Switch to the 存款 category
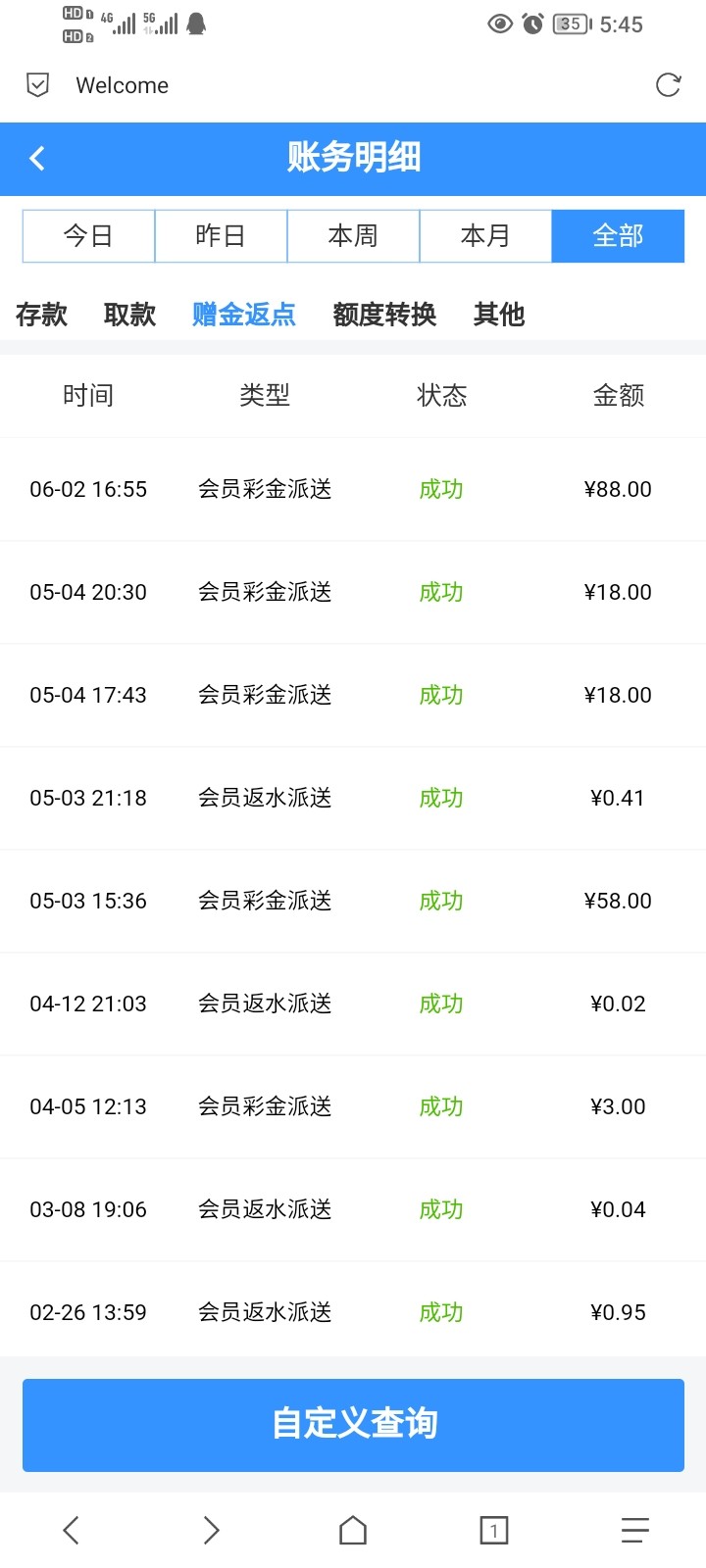Screen dimensions: 706x1568 tap(41, 315)
